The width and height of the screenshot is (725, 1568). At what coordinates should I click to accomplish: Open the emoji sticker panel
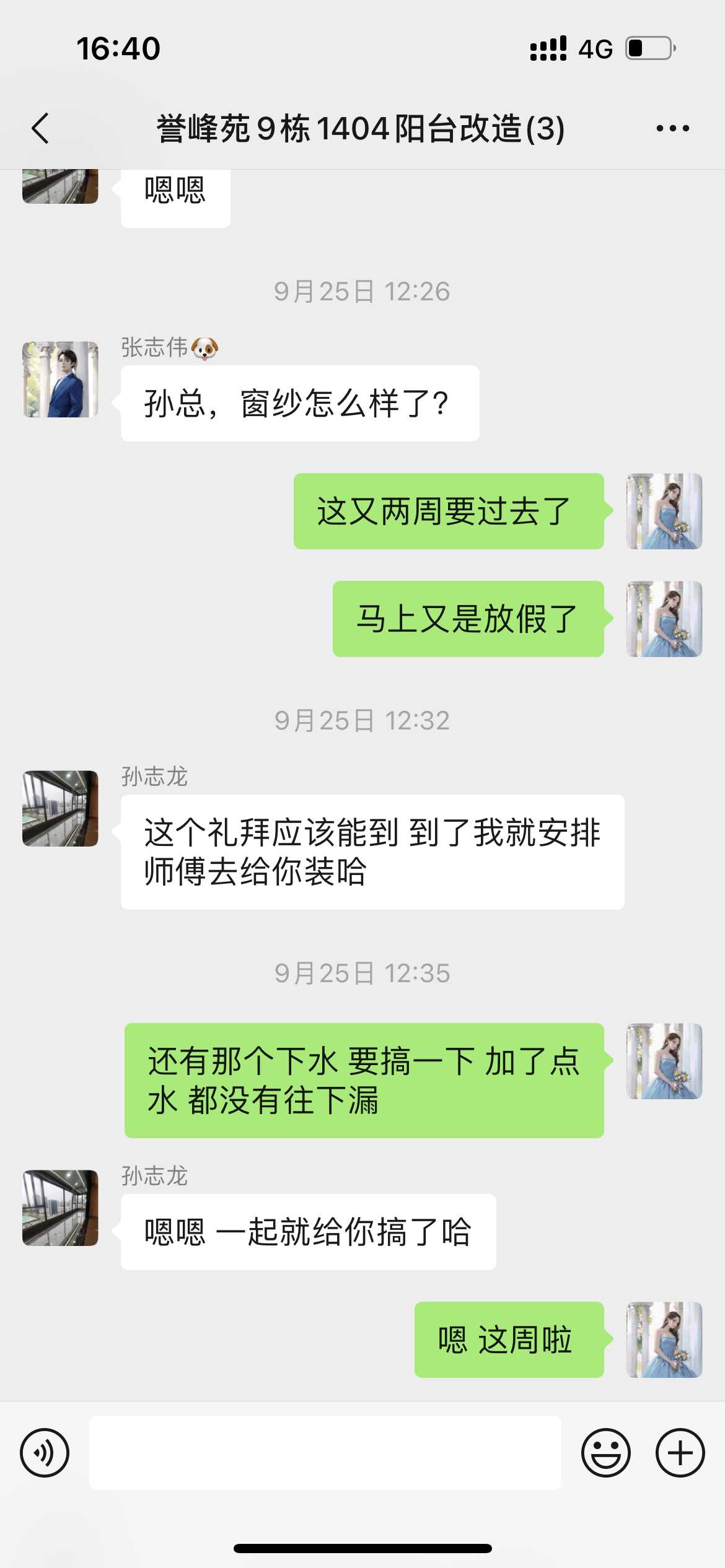(x=605, y=1453)
